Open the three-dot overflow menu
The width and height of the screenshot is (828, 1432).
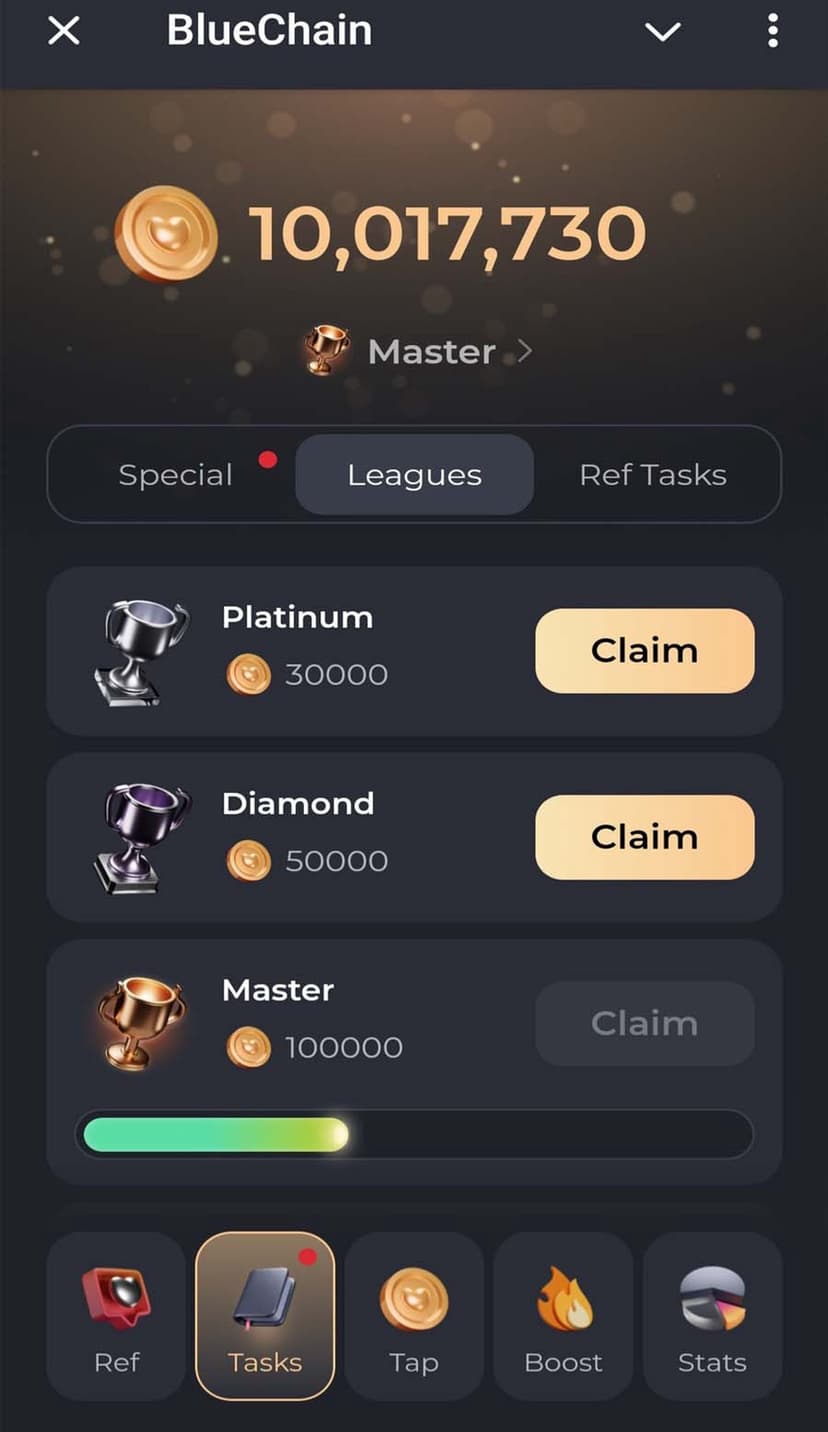[772, 31]
